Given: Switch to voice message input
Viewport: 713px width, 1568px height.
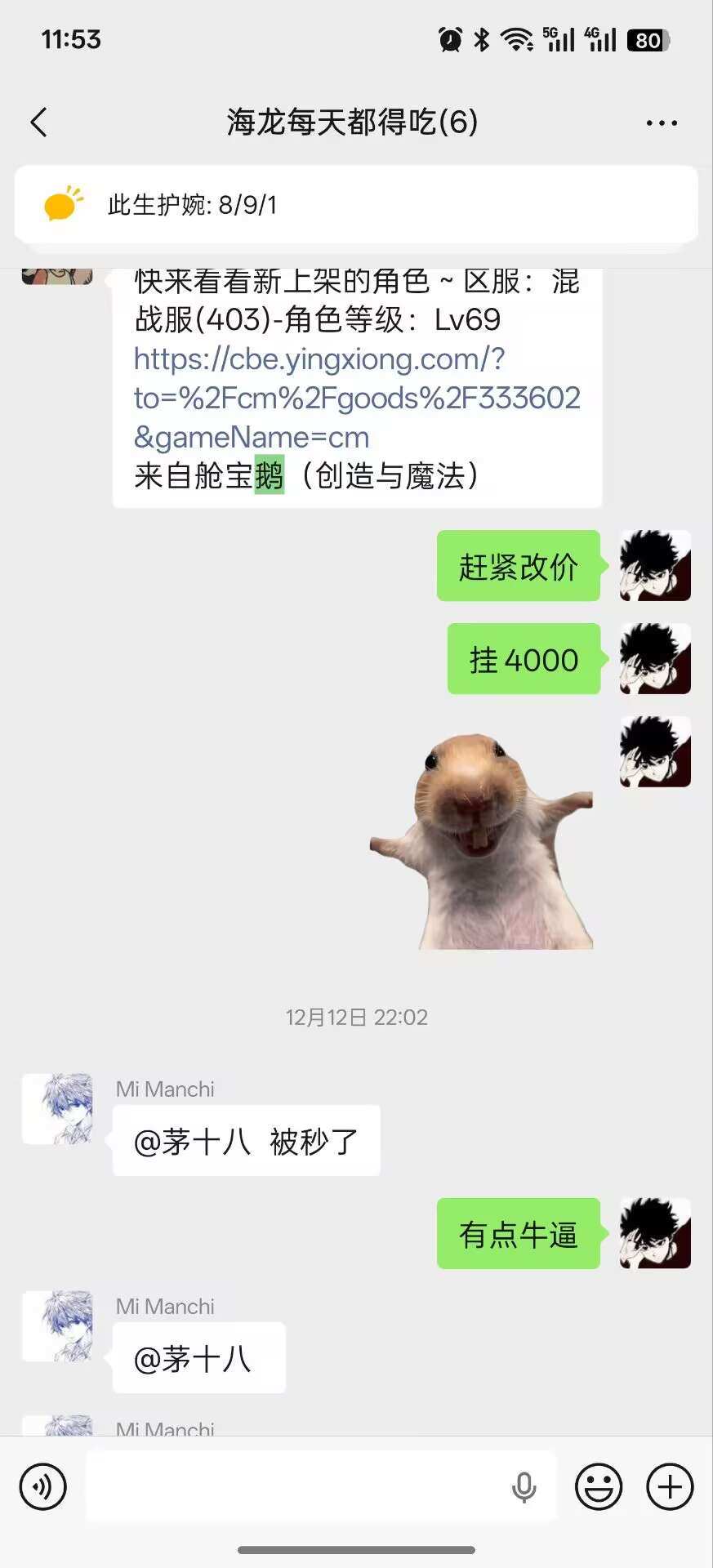Looking at the screenshot, I should (x=42, y=1487).
